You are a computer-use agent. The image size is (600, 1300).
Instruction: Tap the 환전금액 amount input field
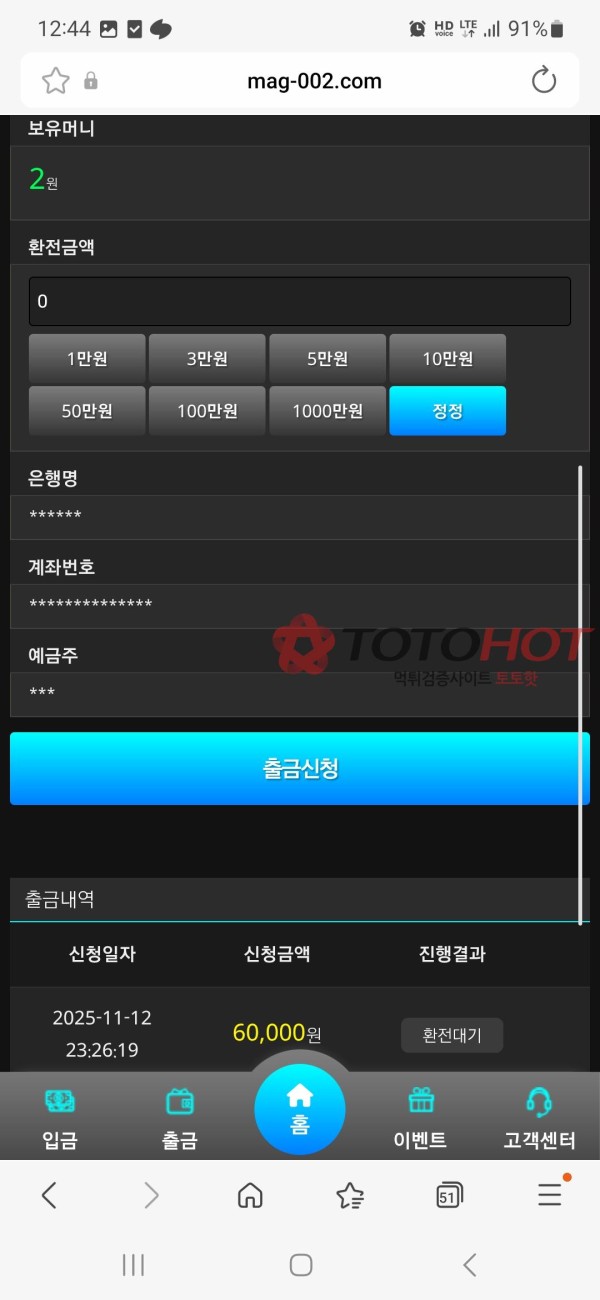tap(300, 301)
